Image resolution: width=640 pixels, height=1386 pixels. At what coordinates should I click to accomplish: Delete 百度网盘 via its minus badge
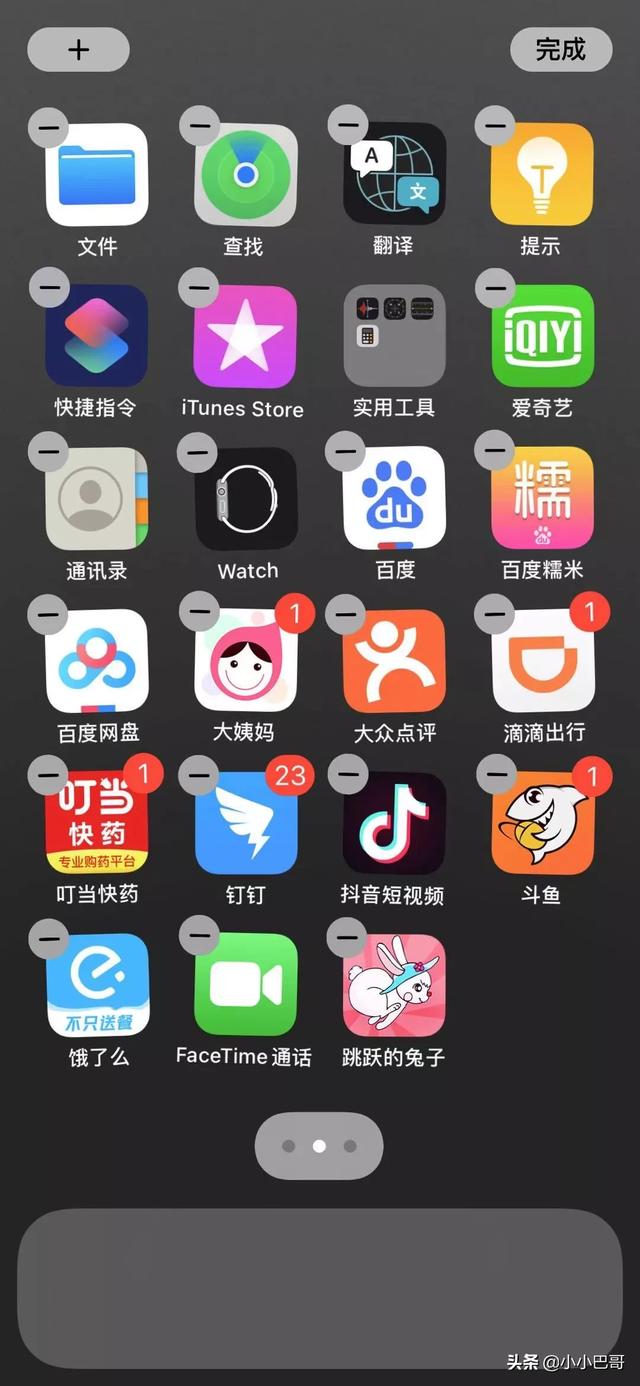(x=48, y=612)
